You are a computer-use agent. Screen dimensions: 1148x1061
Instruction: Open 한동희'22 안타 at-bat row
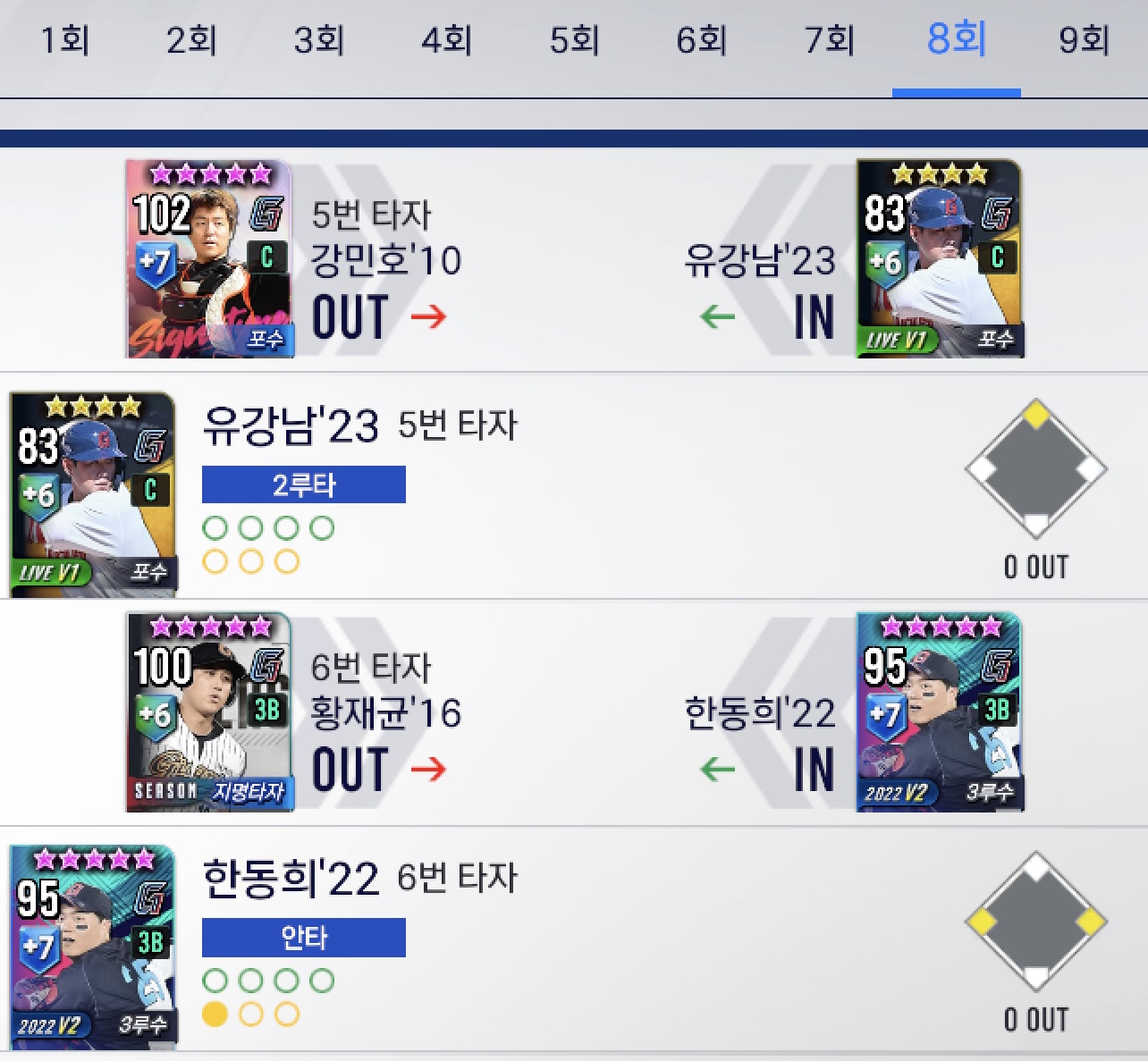(x=572, y=940)
